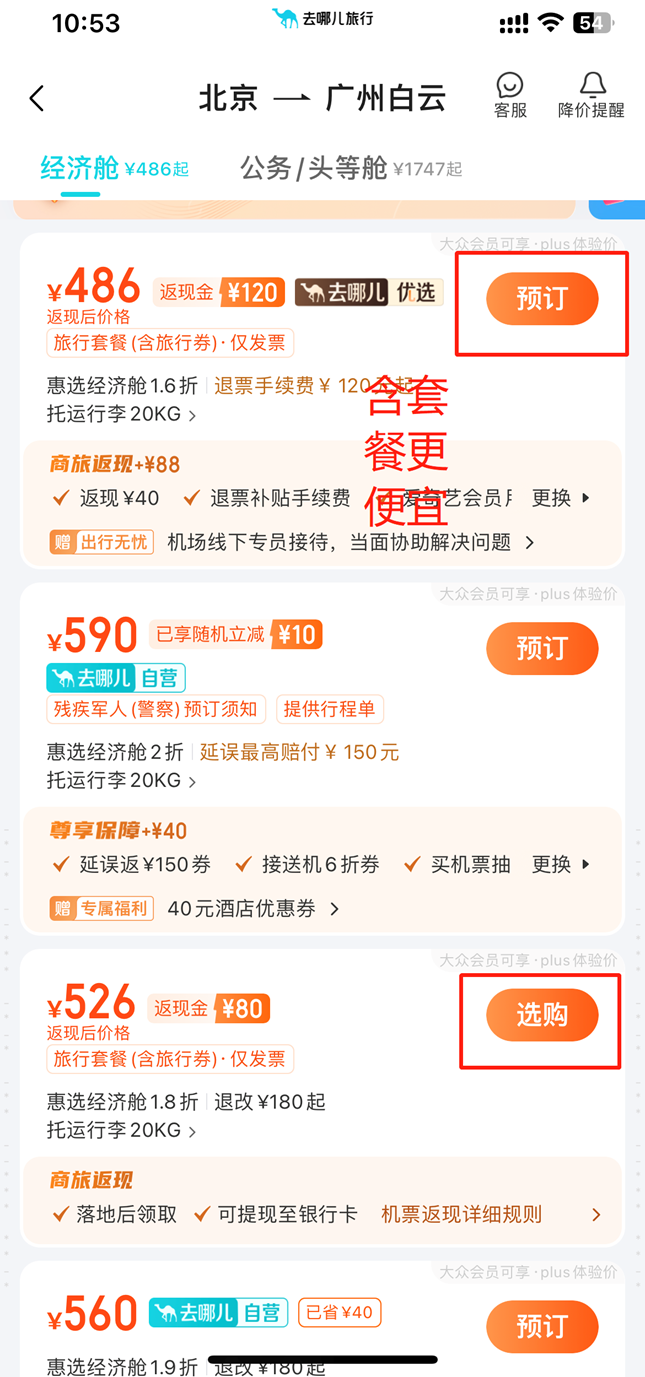The width and height of the screenshot is (645, 1377).
Task: Open 降价提醒 price drop alert
Action: (x=591, y=96)
